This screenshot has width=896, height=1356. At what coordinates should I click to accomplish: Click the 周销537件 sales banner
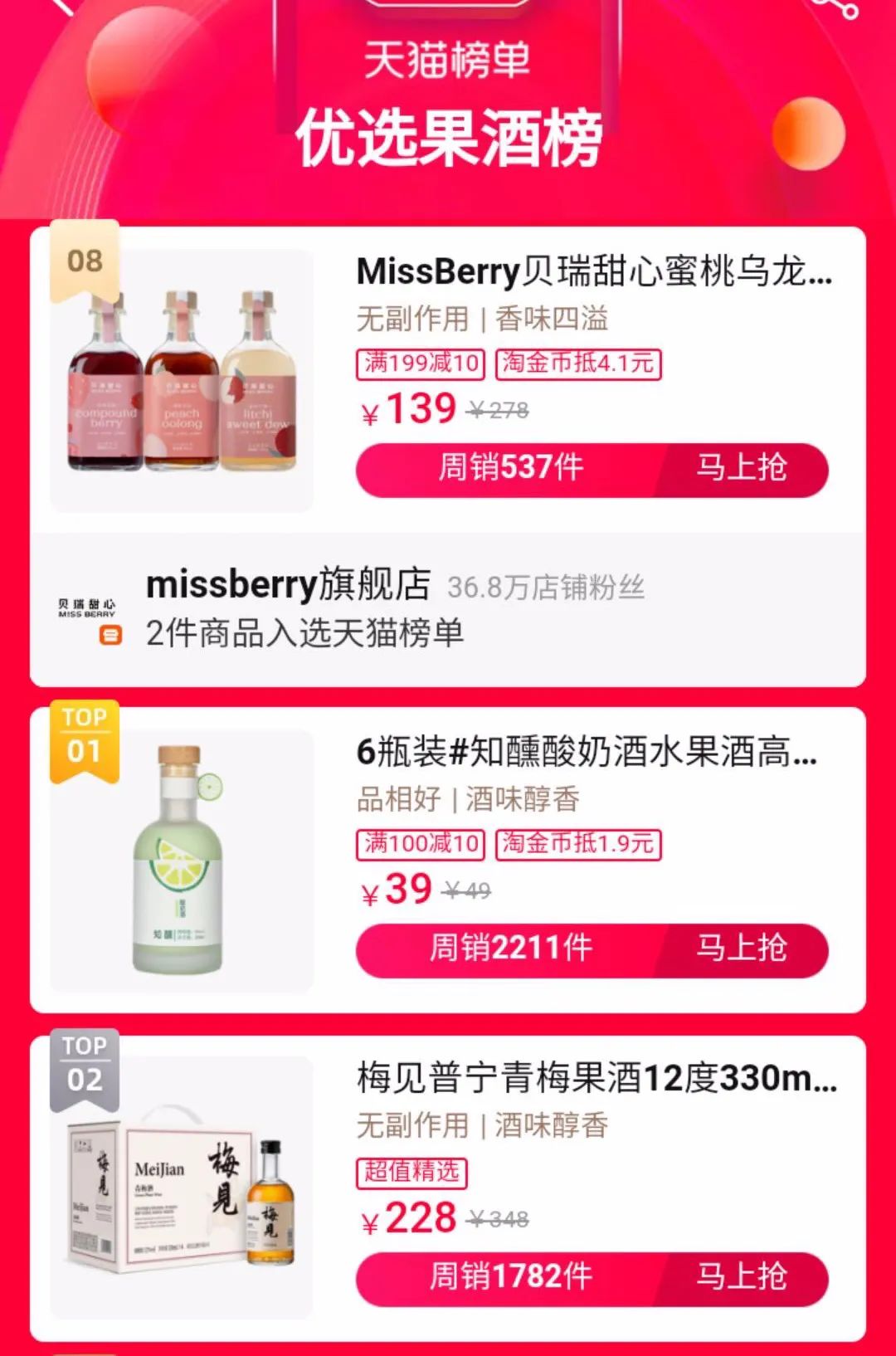pyautogui.click(x=514, y=470)
